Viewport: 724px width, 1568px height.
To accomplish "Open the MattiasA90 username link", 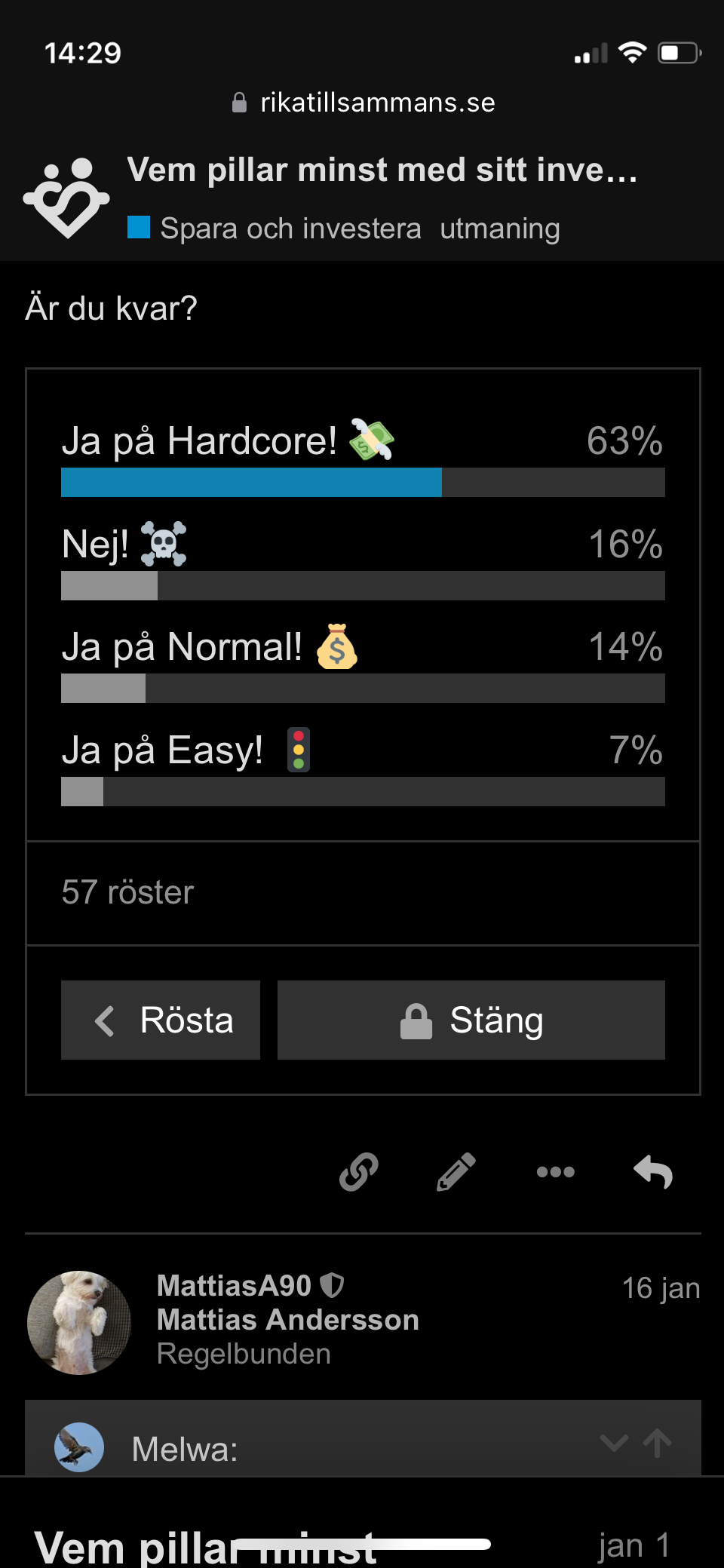I will coord(234,1286).
